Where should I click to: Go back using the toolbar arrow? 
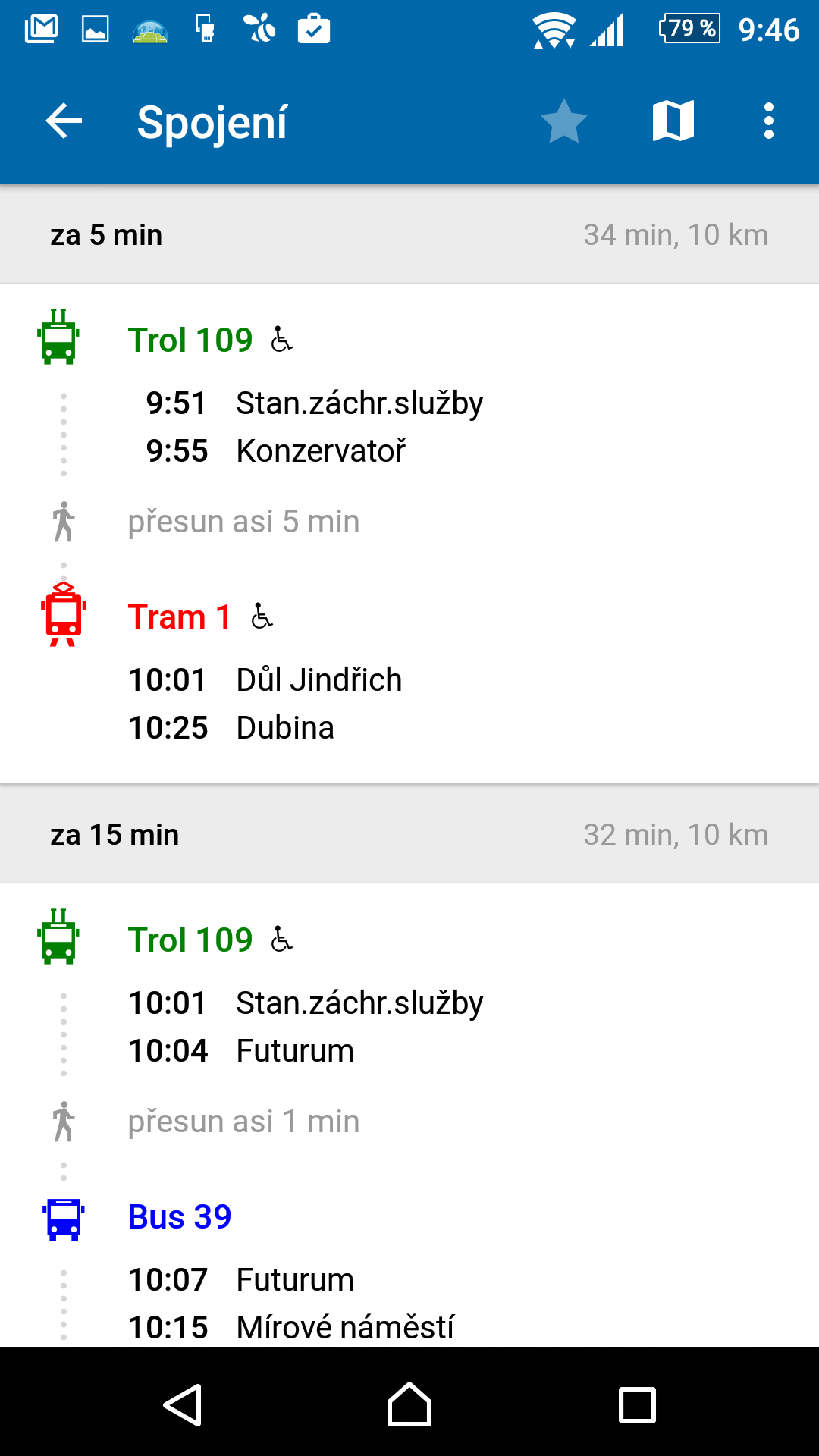[64, 121]
